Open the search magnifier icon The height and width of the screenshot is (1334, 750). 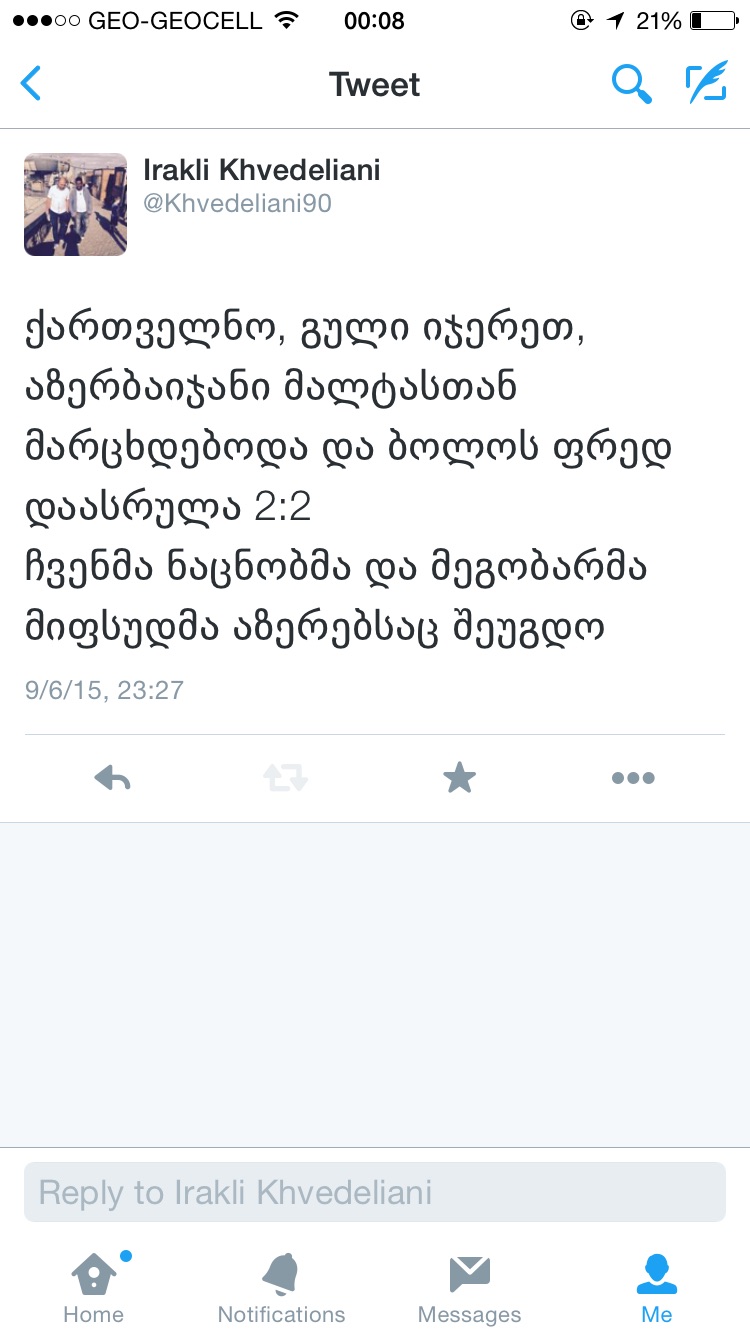[631, 84]
